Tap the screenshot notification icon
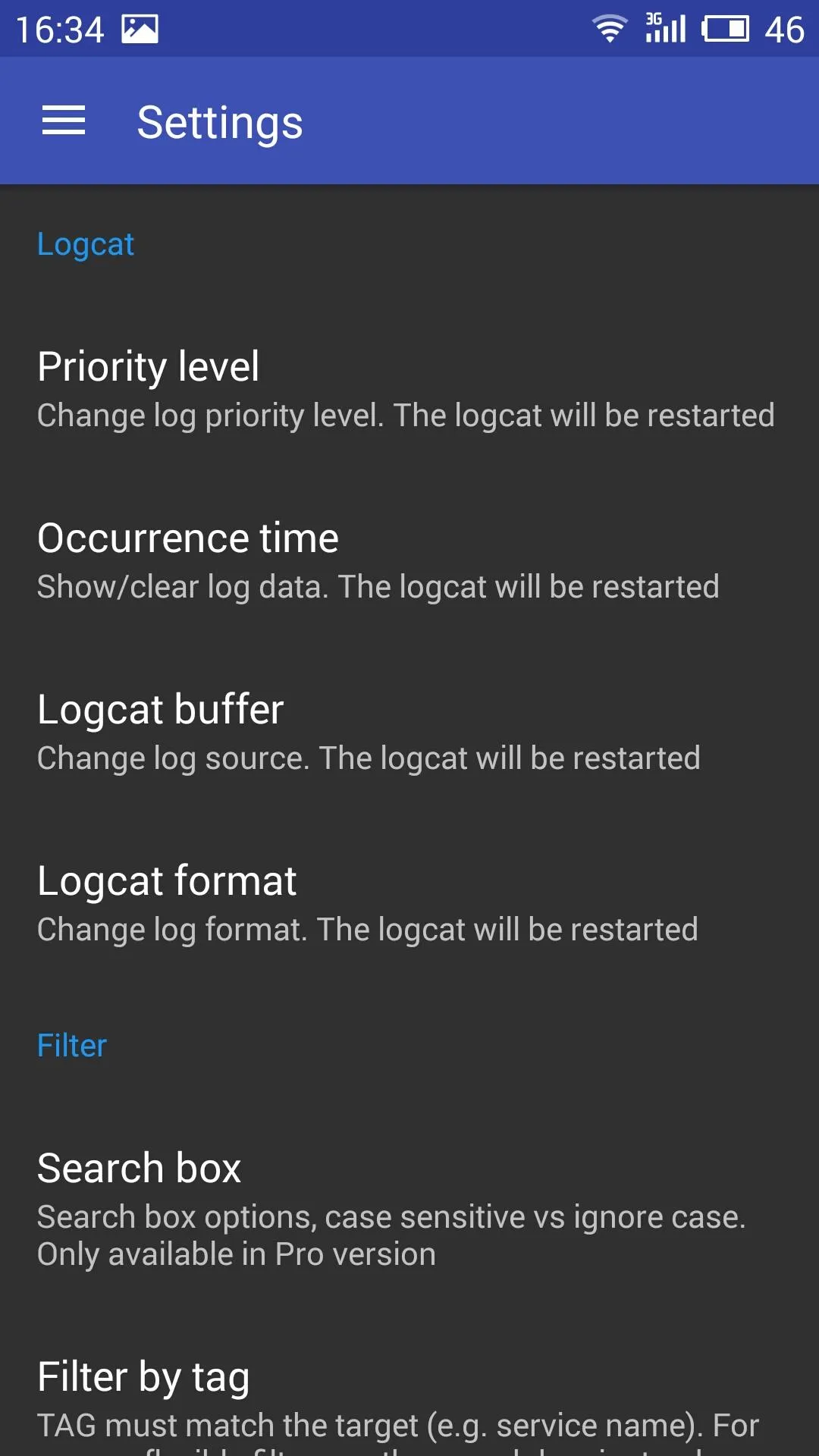Viewport: 819px width, 1456px height. point(142,29)
